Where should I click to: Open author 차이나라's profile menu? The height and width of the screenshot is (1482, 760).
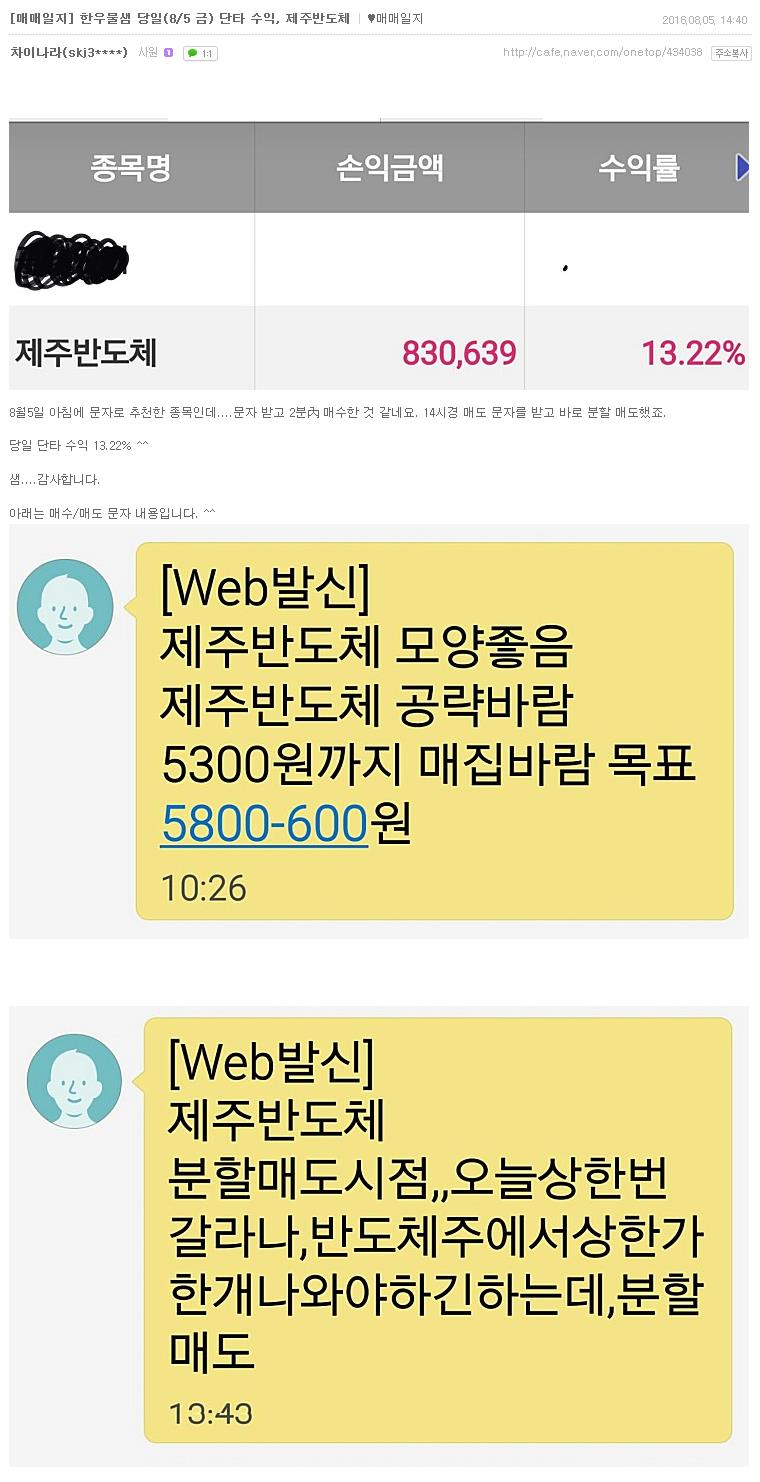(x=68, y=52)
